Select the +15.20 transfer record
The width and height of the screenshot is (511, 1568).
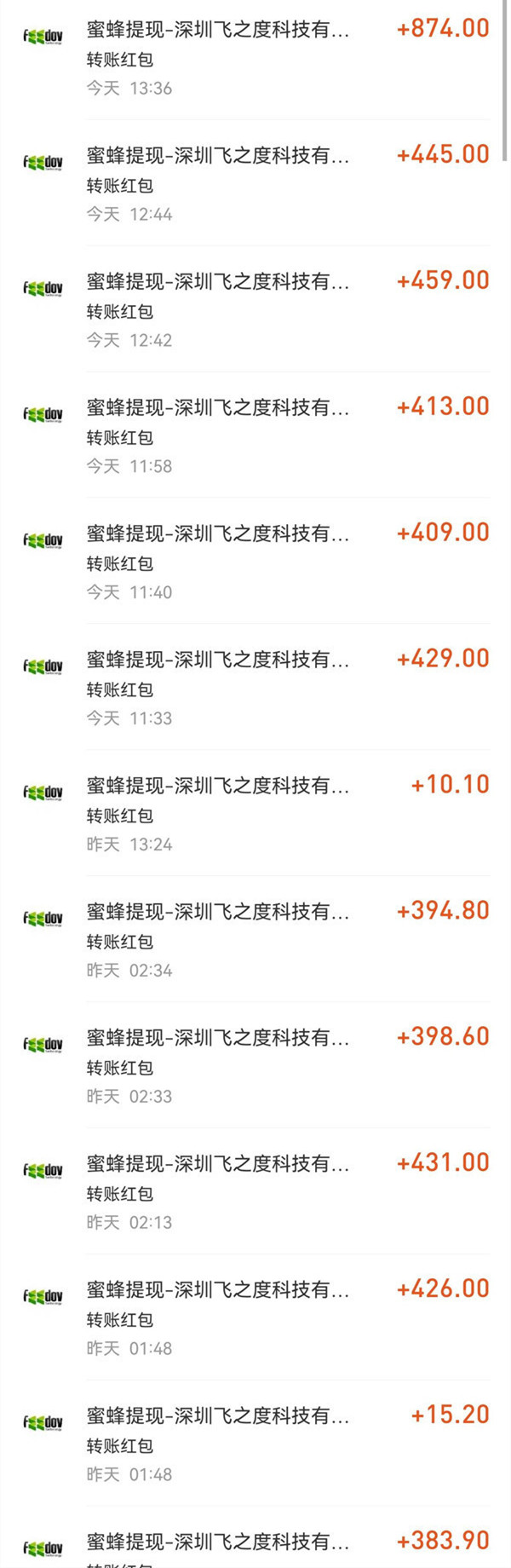(x=255, y=1444)
